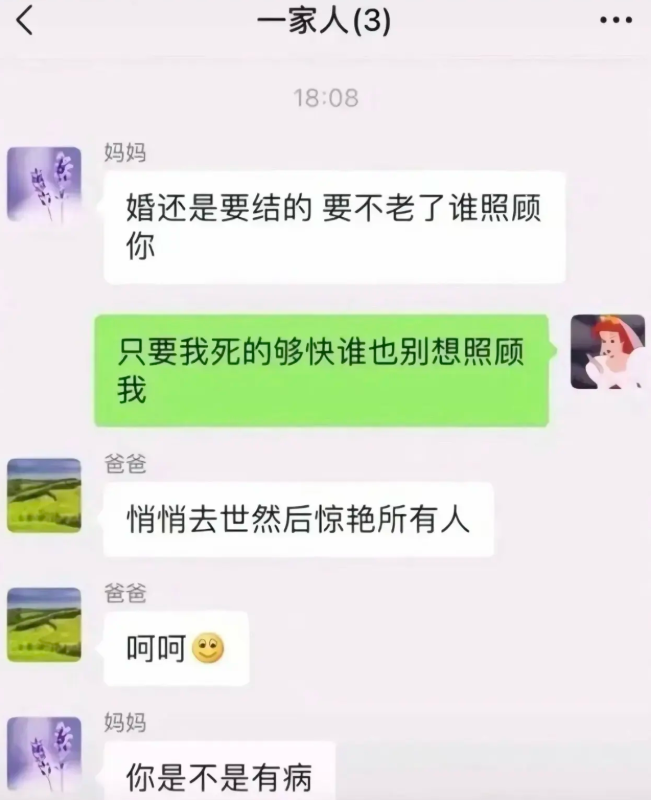Tap your own avatar beside the green message
651x800 pixels.
pyautogui.click(x=606, y=352)
